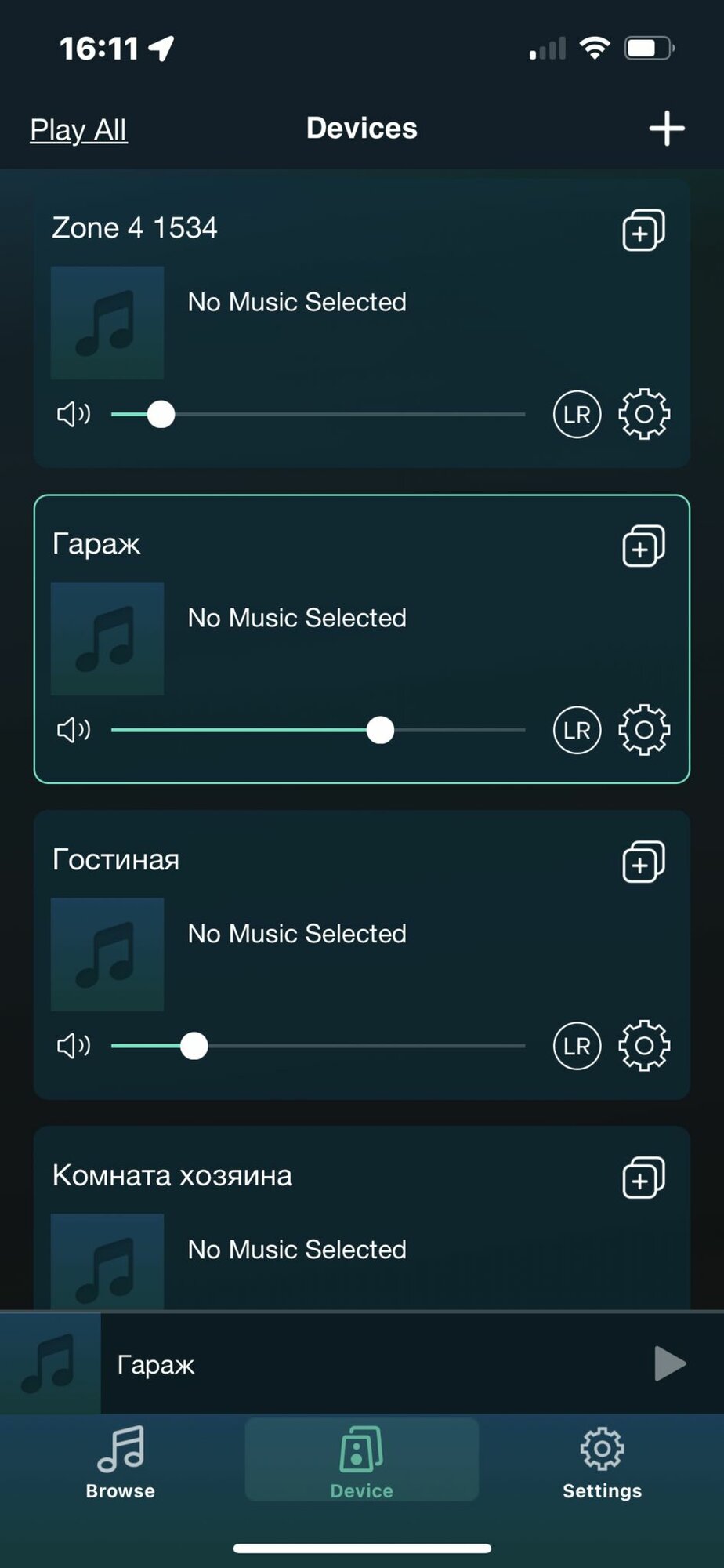This screenshot has height=1568, width=724.
Task: Group Гостиная with other speakers
Action: tap(643, 862)
